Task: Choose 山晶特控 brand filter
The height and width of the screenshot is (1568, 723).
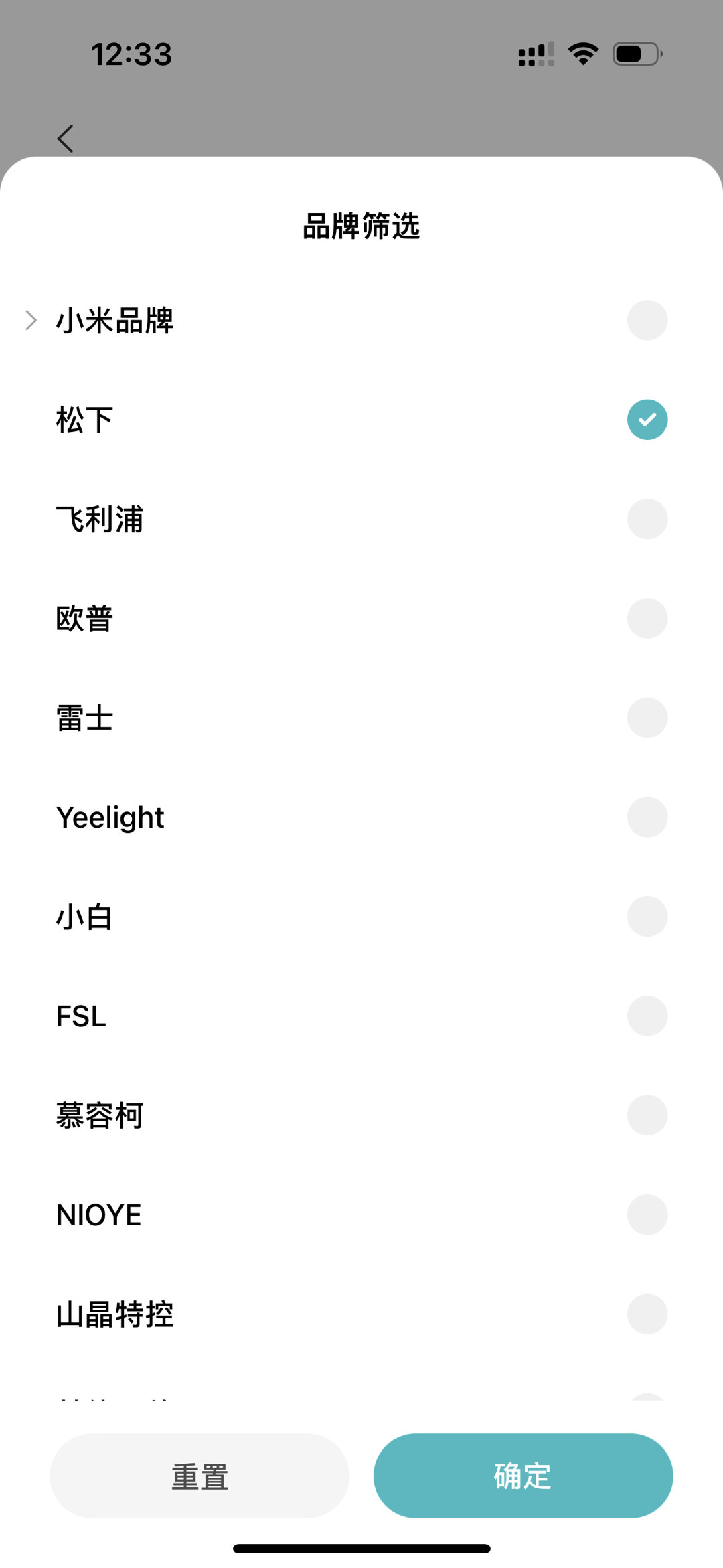Action: [x=647, y=1314]
